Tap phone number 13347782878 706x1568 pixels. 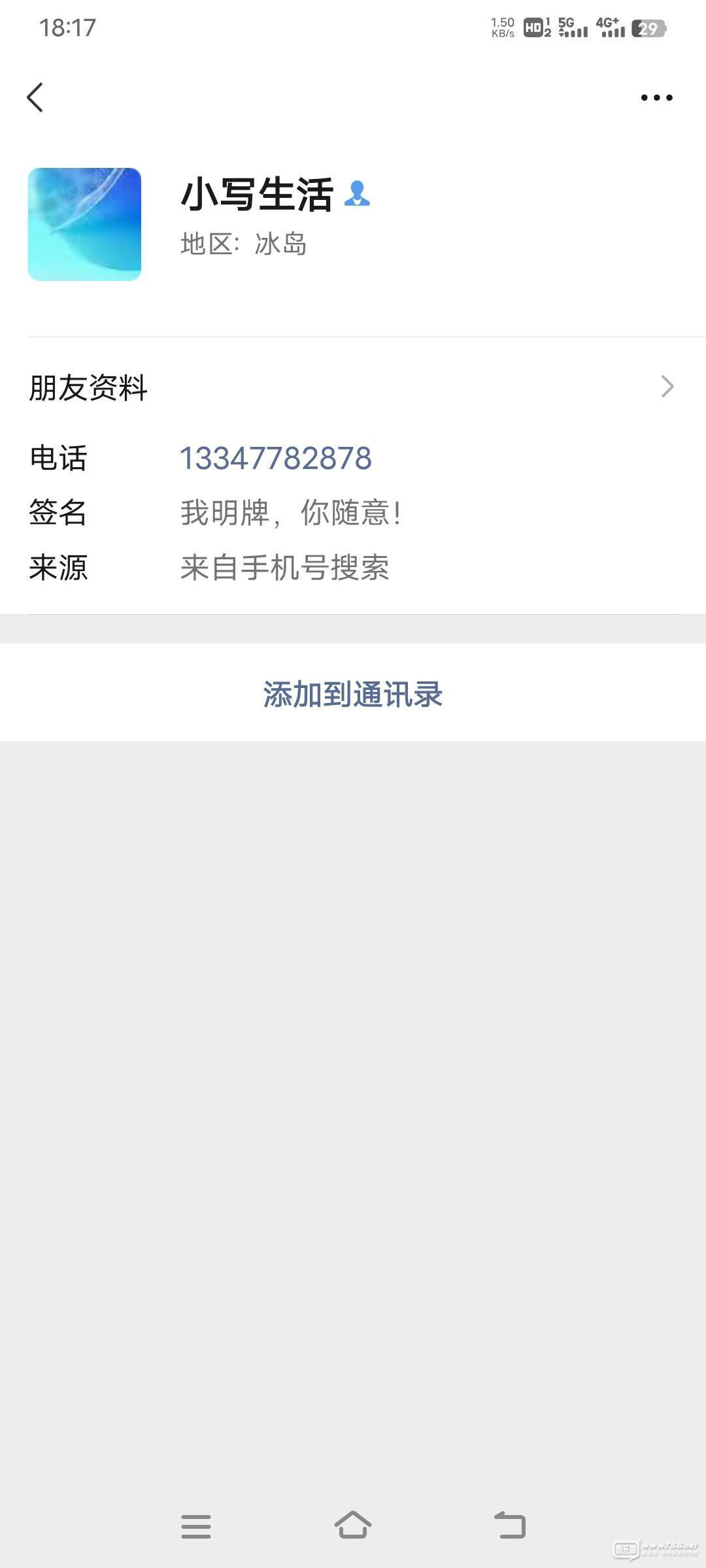tap(275, 458)
